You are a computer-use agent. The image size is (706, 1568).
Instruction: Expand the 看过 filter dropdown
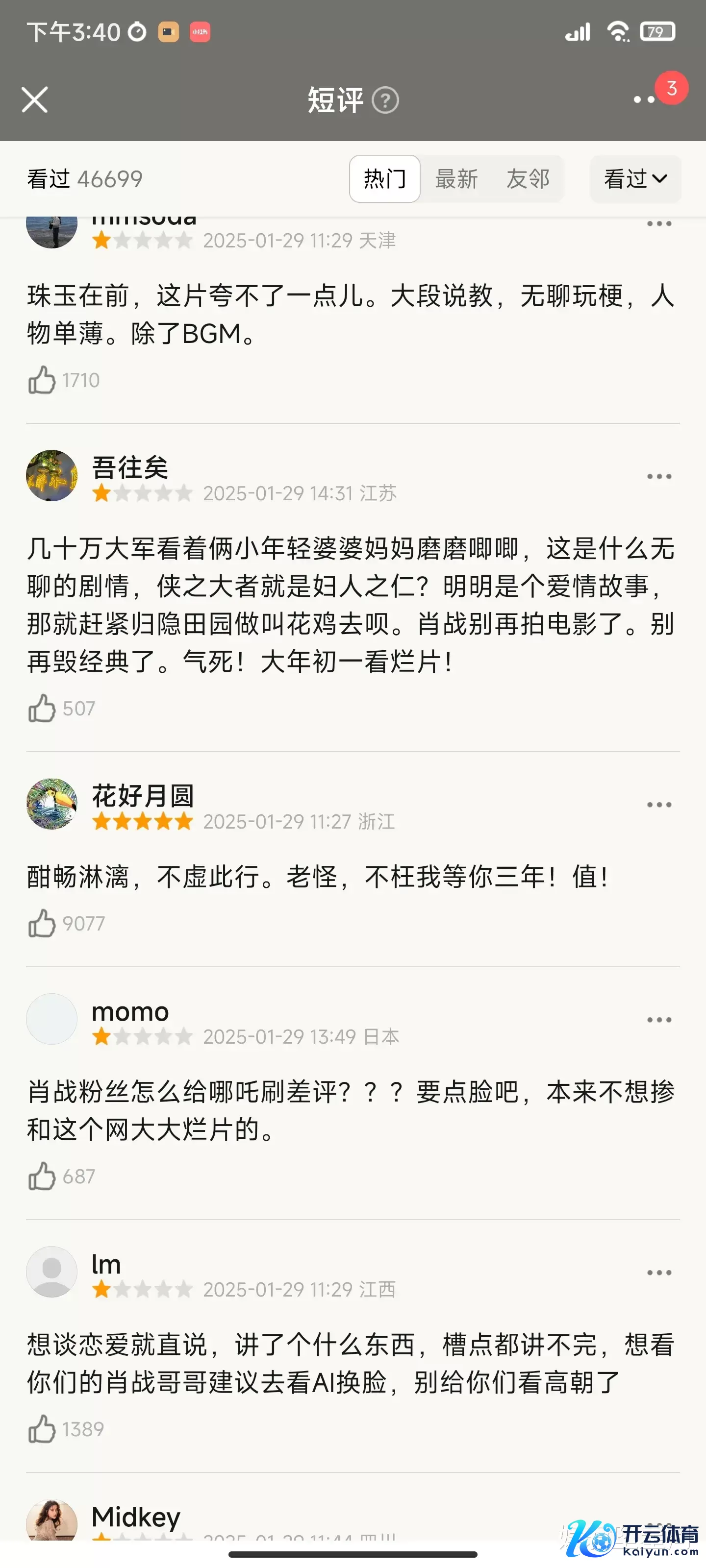635,179
